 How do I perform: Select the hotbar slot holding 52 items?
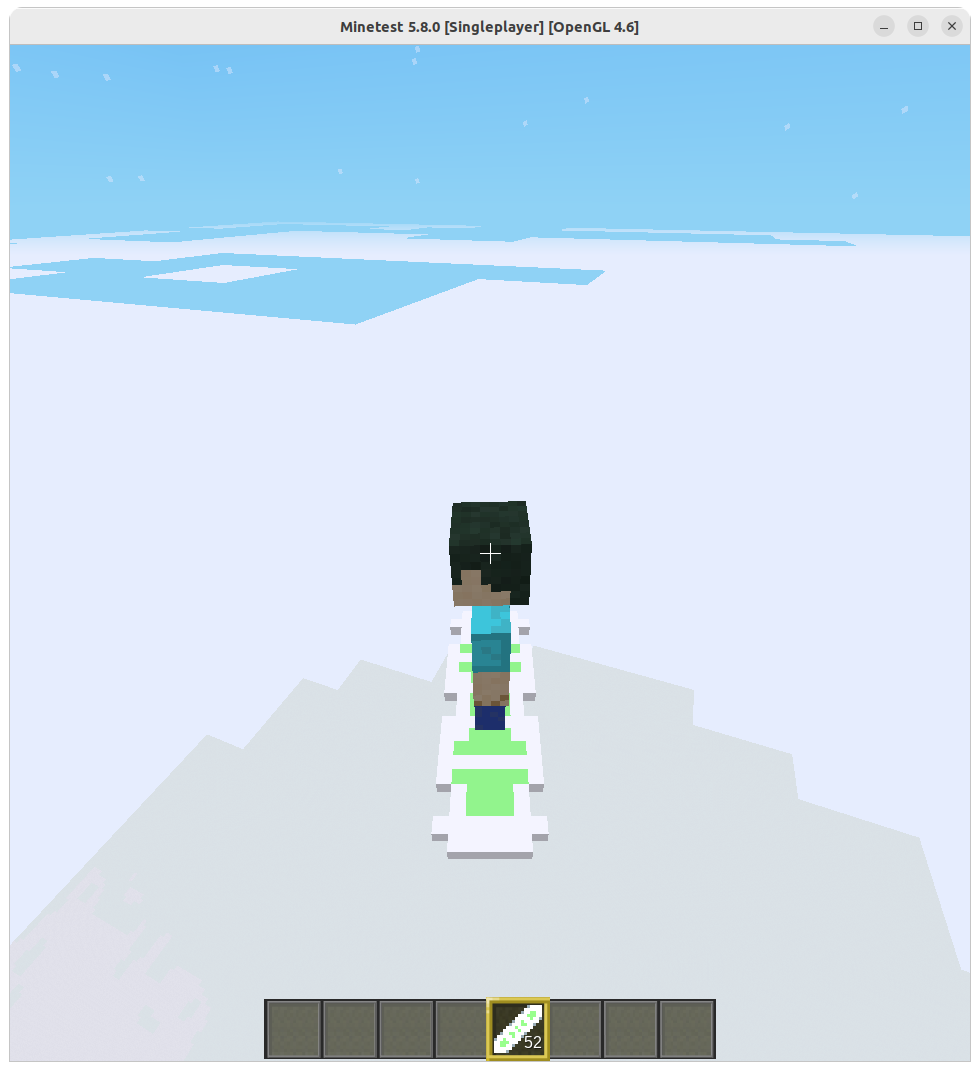click(x=518, y=1028)
